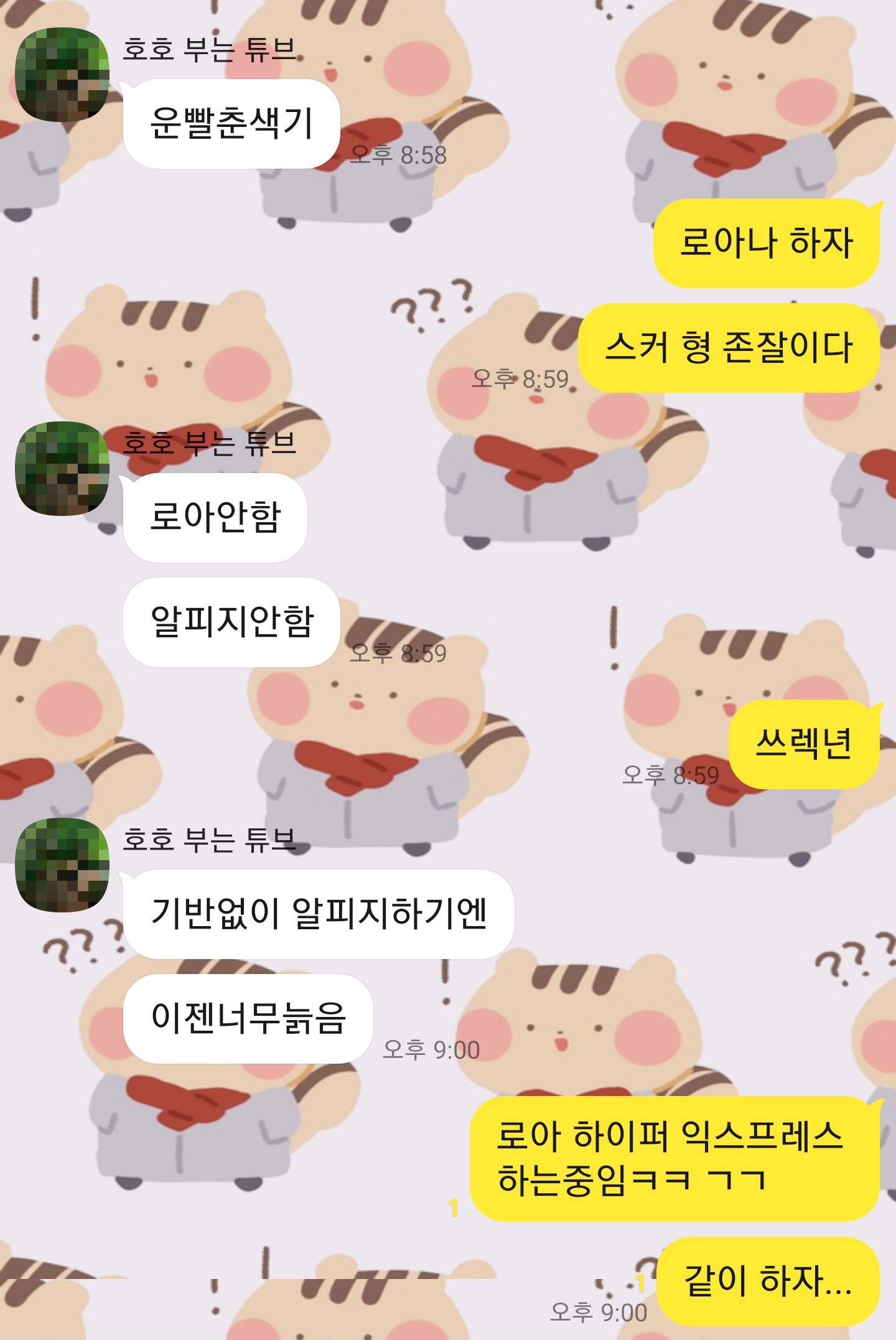This screenshot has width=896, height=1340.
Task: Open the sender's profile picture beside 운빨춘색기
Action: click(x=62, y=74)
